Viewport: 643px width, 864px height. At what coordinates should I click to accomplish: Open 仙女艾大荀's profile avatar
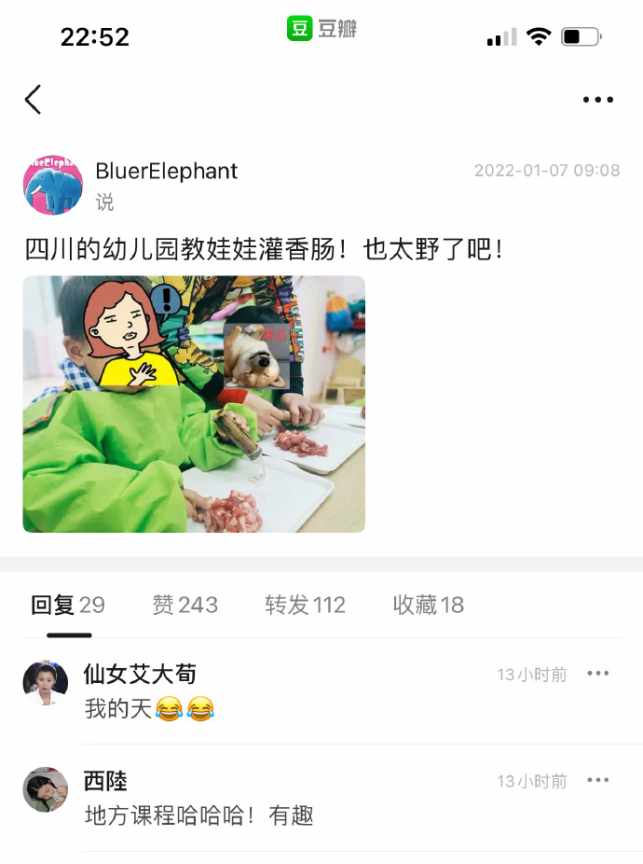[x=45, y=683]
